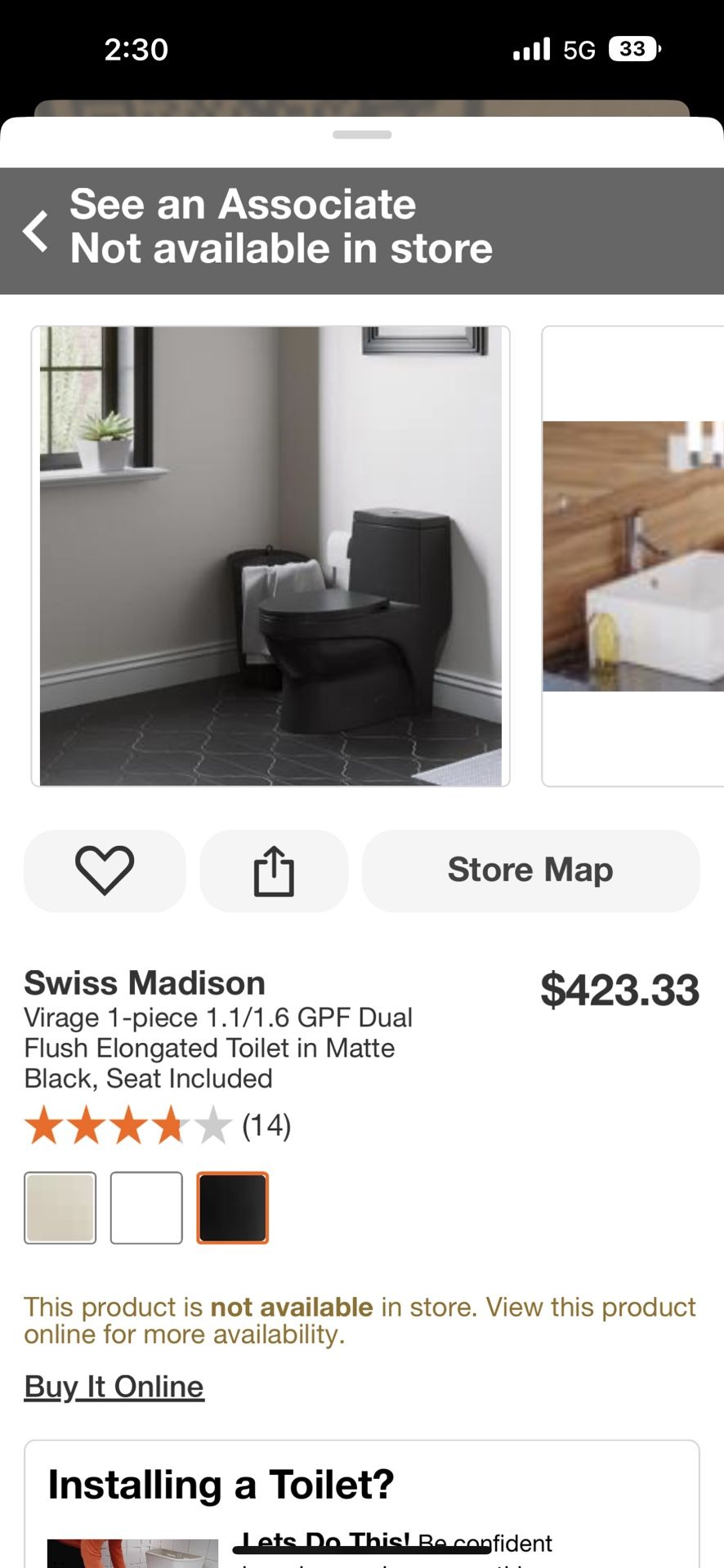Follow the Buy It Online link
This screenshot has height=1568, width=724.
[x=114, y=1387]
